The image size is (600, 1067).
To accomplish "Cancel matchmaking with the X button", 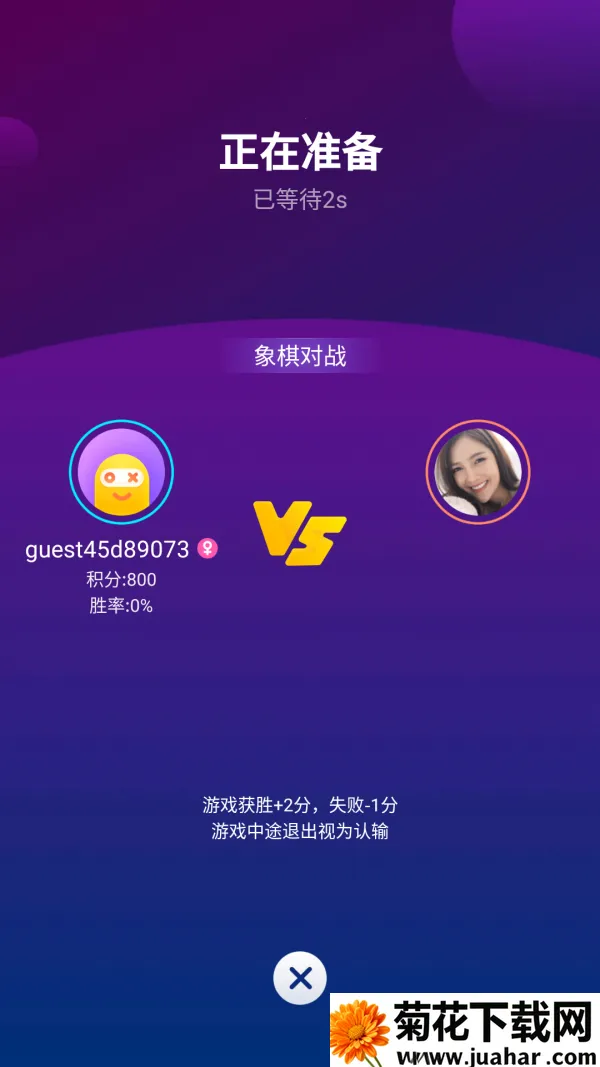I will point(300,978).
